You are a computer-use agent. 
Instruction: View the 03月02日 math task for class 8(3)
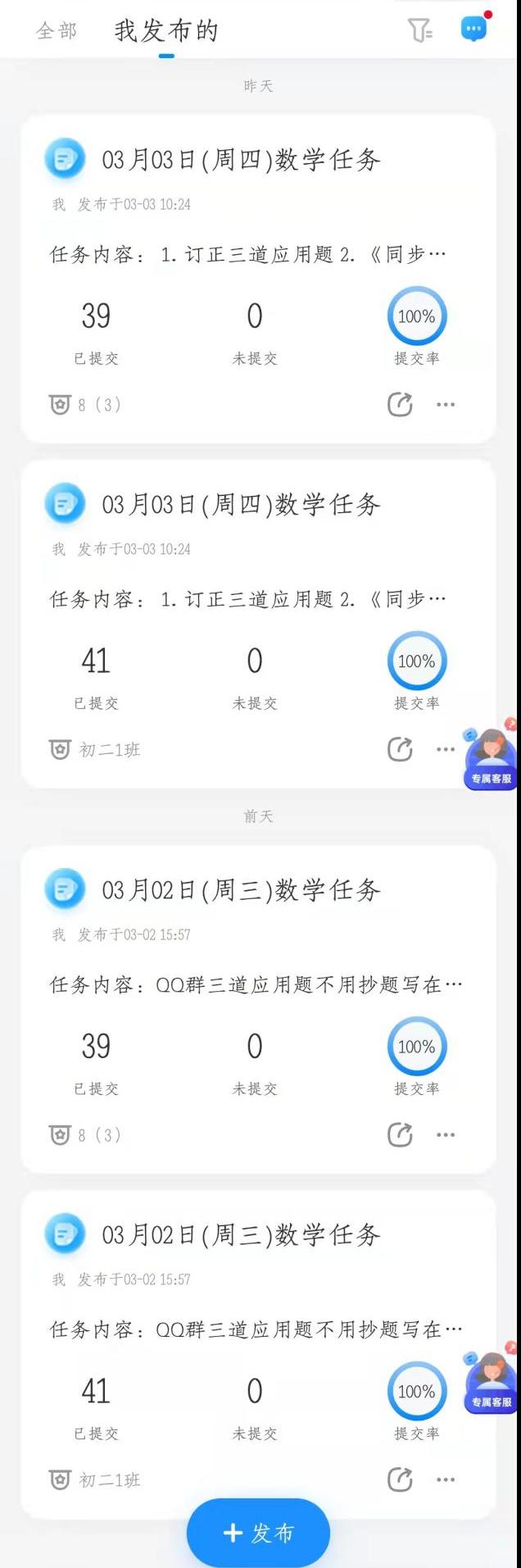pos(241,890)
